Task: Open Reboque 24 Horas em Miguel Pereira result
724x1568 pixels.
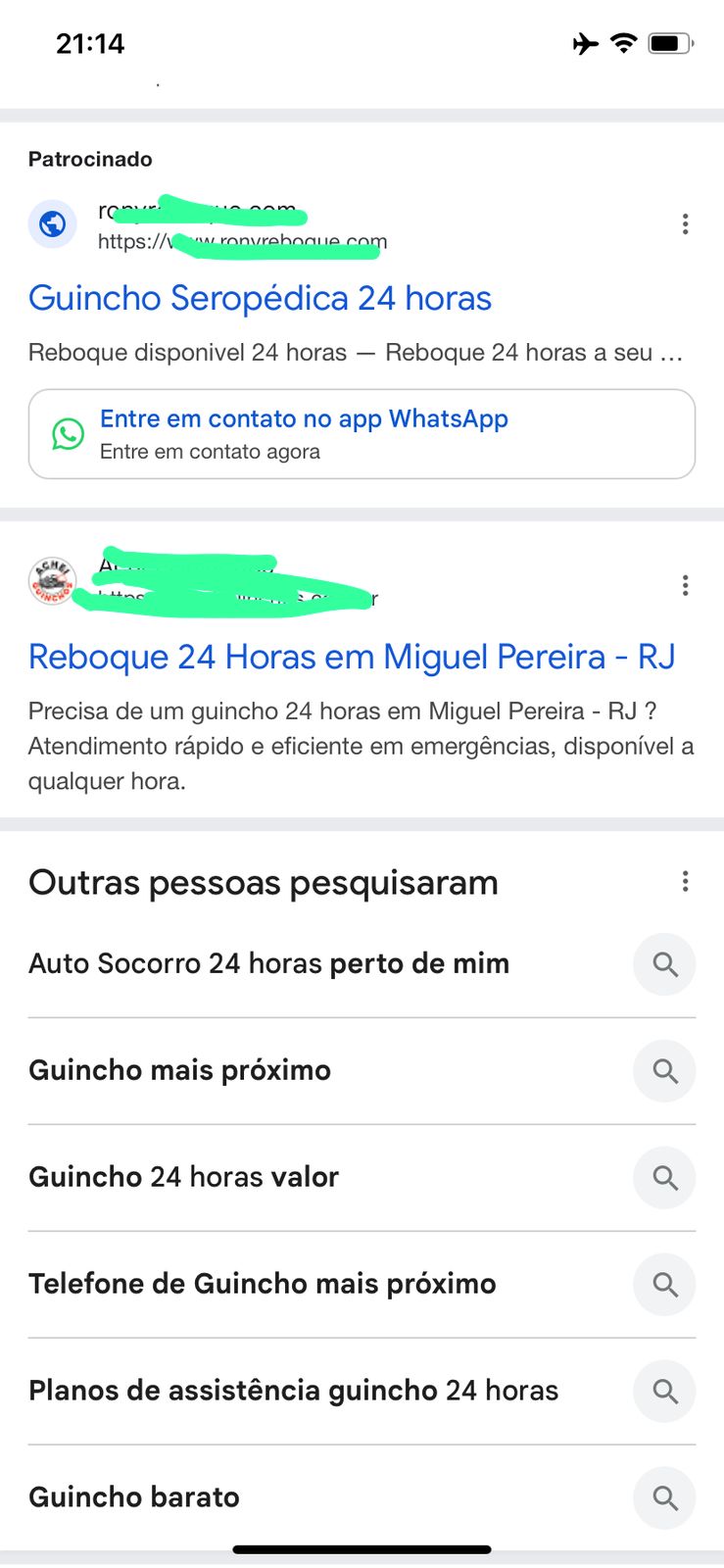Action: pos(351,657)
